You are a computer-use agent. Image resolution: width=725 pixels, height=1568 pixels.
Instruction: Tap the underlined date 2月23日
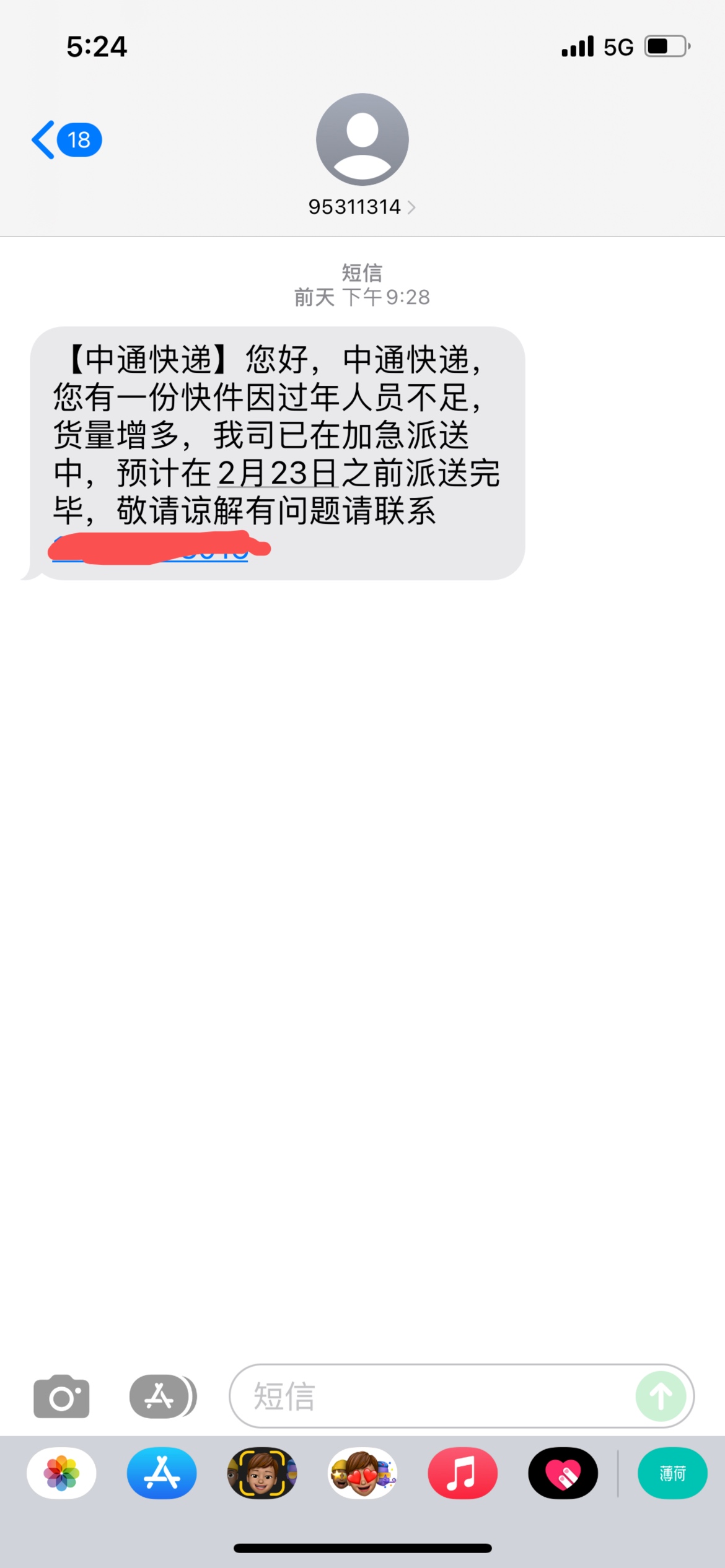[277, 474]
